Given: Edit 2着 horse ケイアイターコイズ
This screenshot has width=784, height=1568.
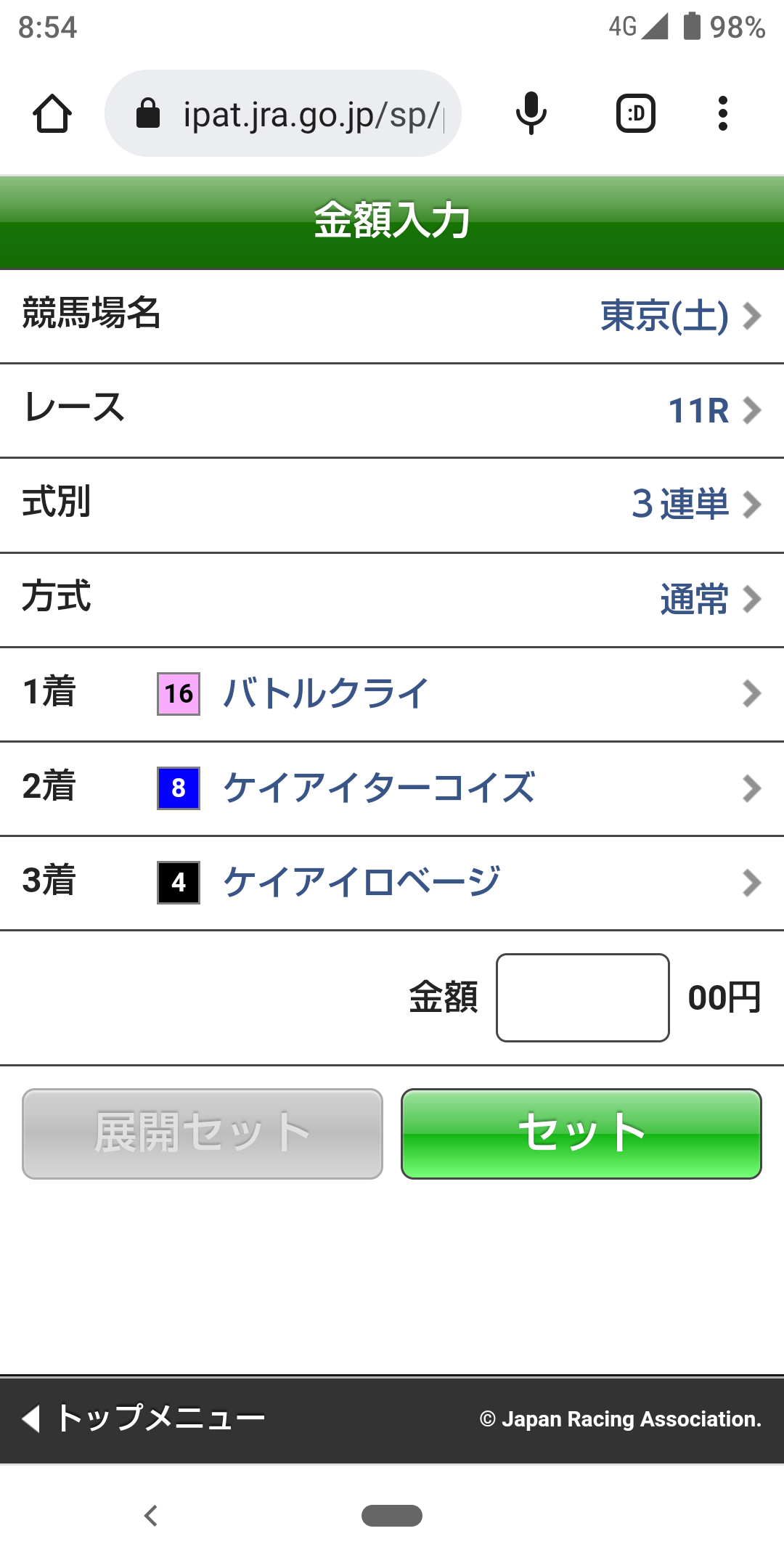Looking at the screenshot, I should [392, 788].
